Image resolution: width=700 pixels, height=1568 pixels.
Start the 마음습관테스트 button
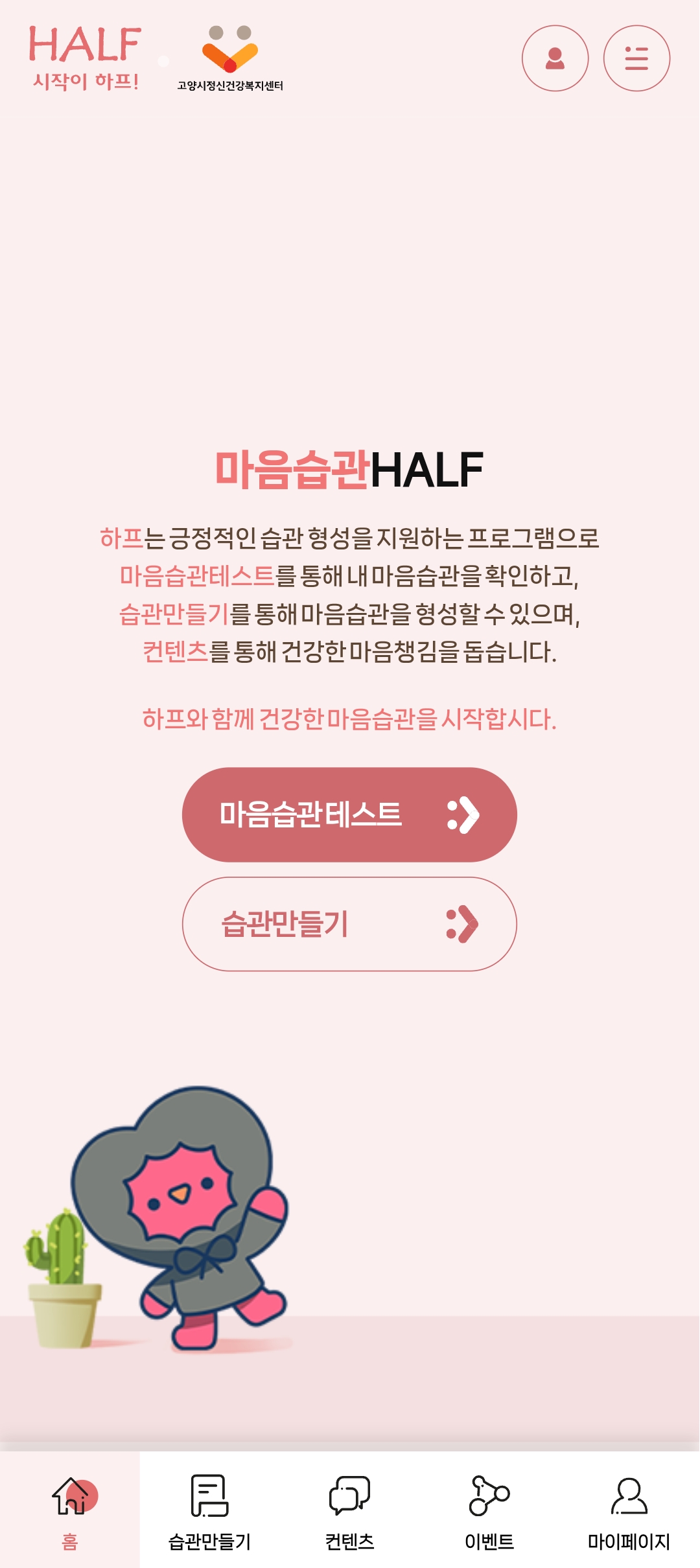[x=349, y=814]
